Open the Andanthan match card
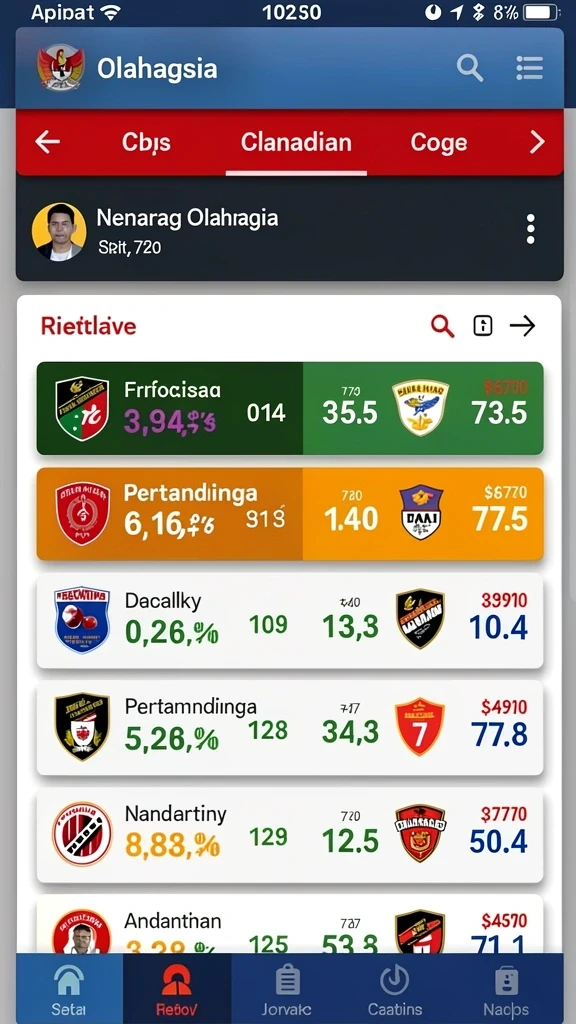This screenshot has height=1024, width=576. [x=290, y=923]
